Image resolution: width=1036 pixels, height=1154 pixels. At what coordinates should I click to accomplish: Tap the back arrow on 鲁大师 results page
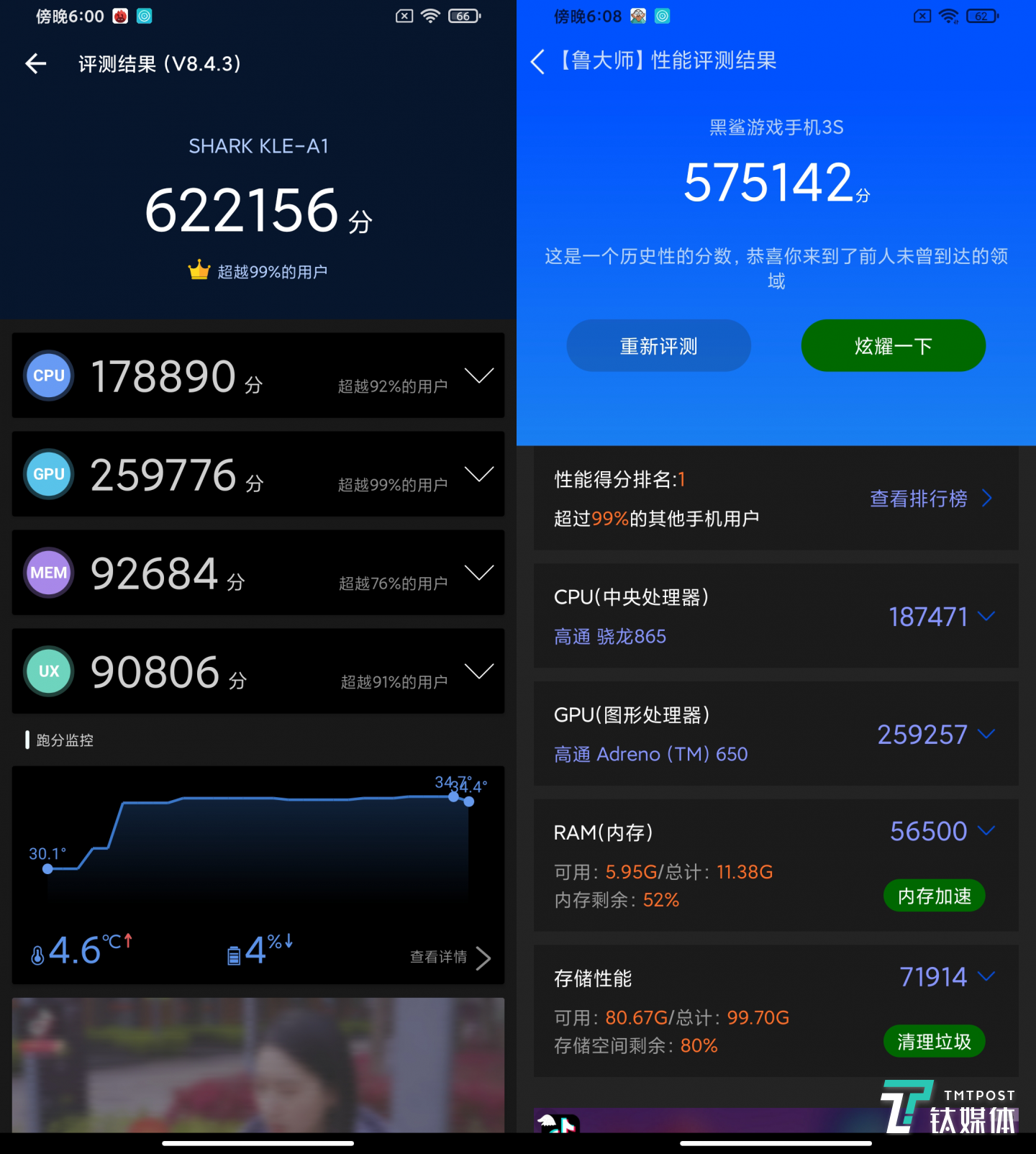coord(537,62)
